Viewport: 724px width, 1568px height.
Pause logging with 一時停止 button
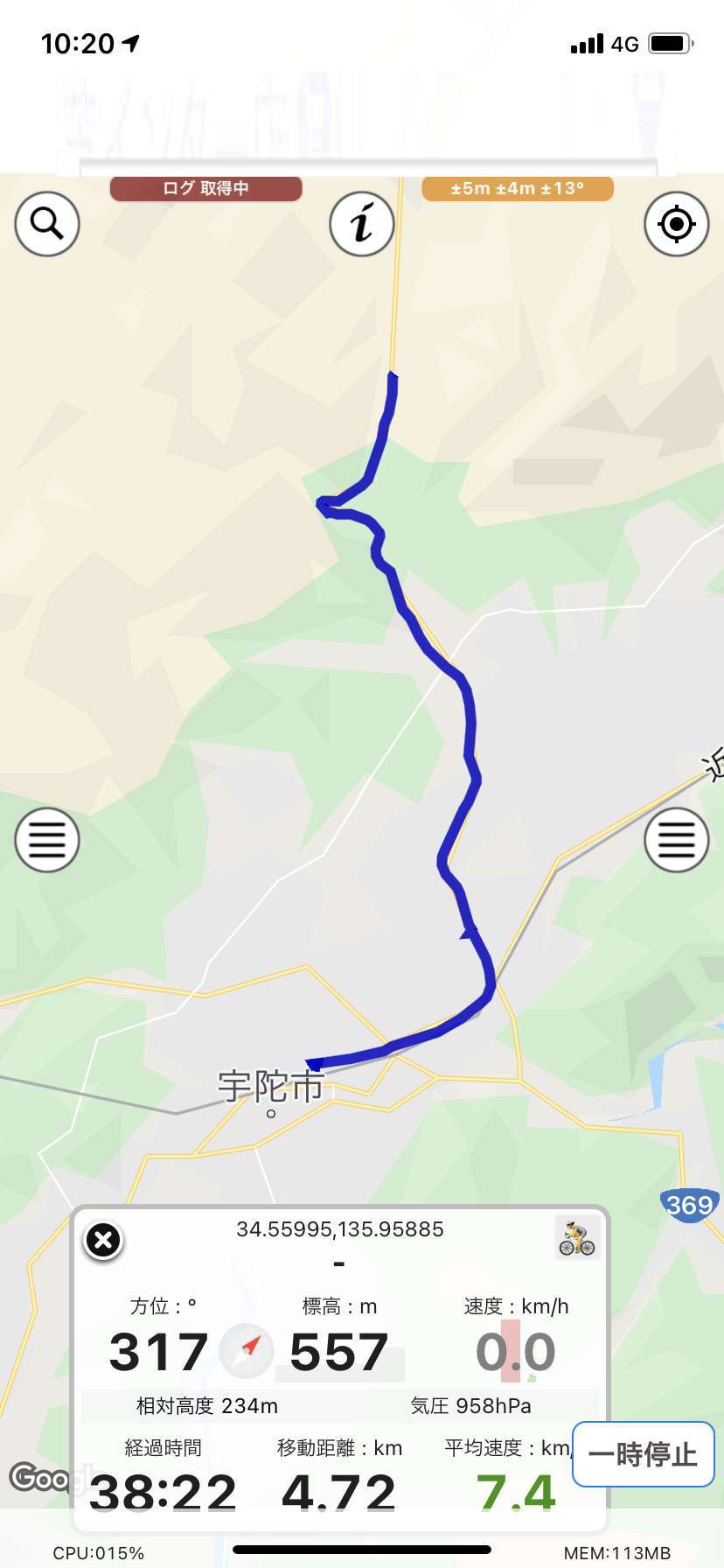643,1454
